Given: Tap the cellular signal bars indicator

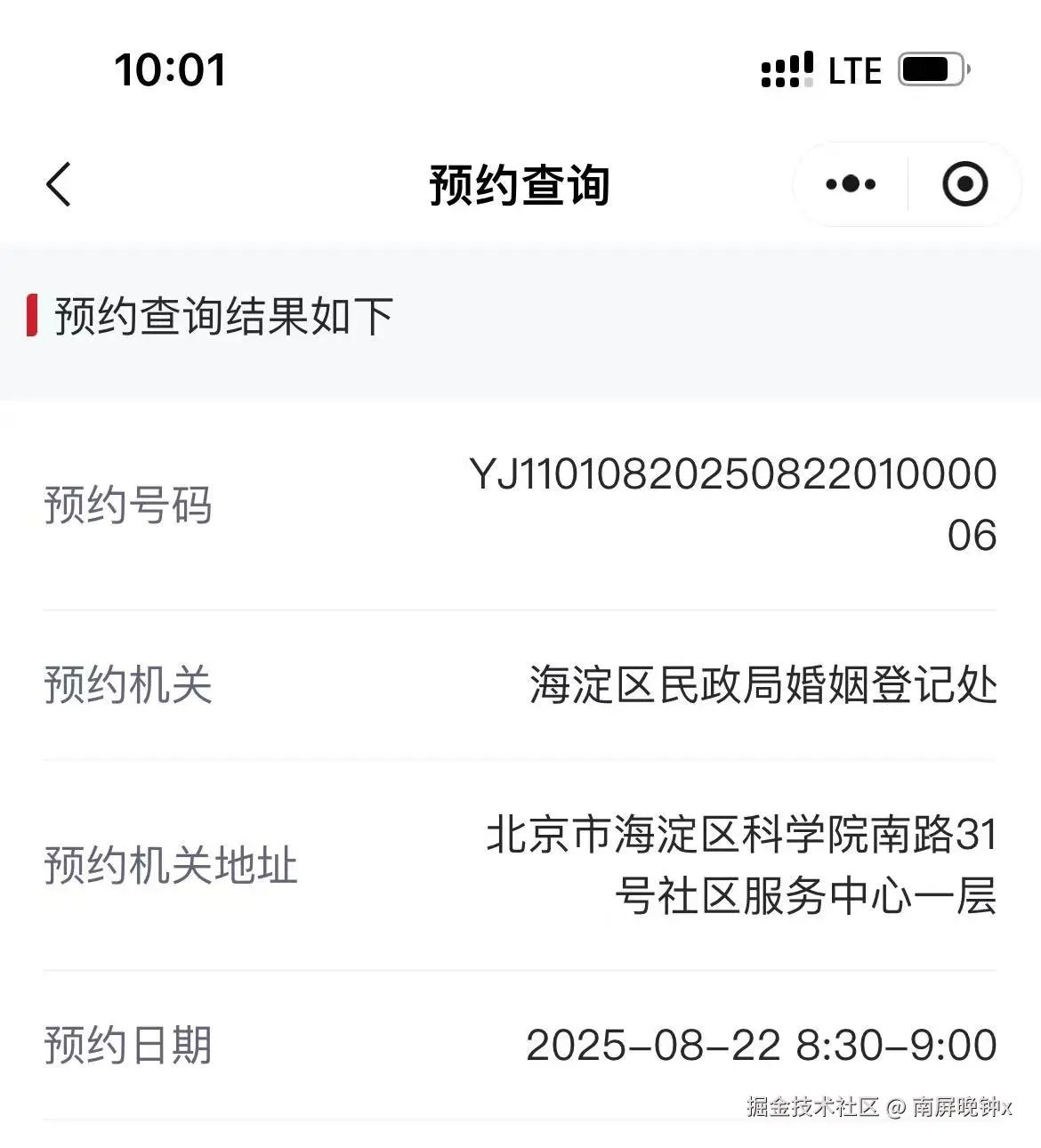Looking at the screenshot, I should pos(787,69).
